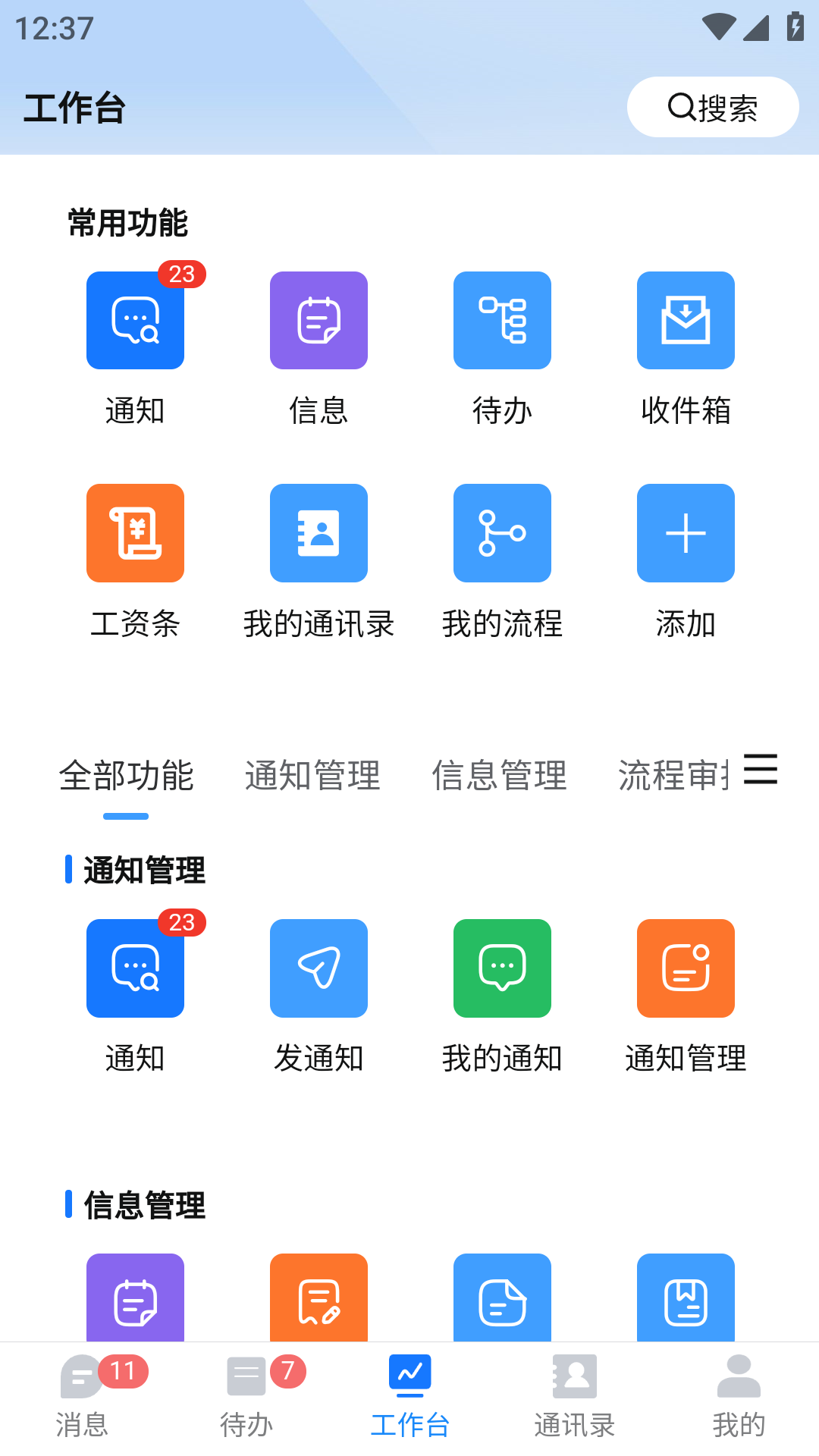
Task: Select the first purple icon under 信息管理
Action: [135, 1298]
